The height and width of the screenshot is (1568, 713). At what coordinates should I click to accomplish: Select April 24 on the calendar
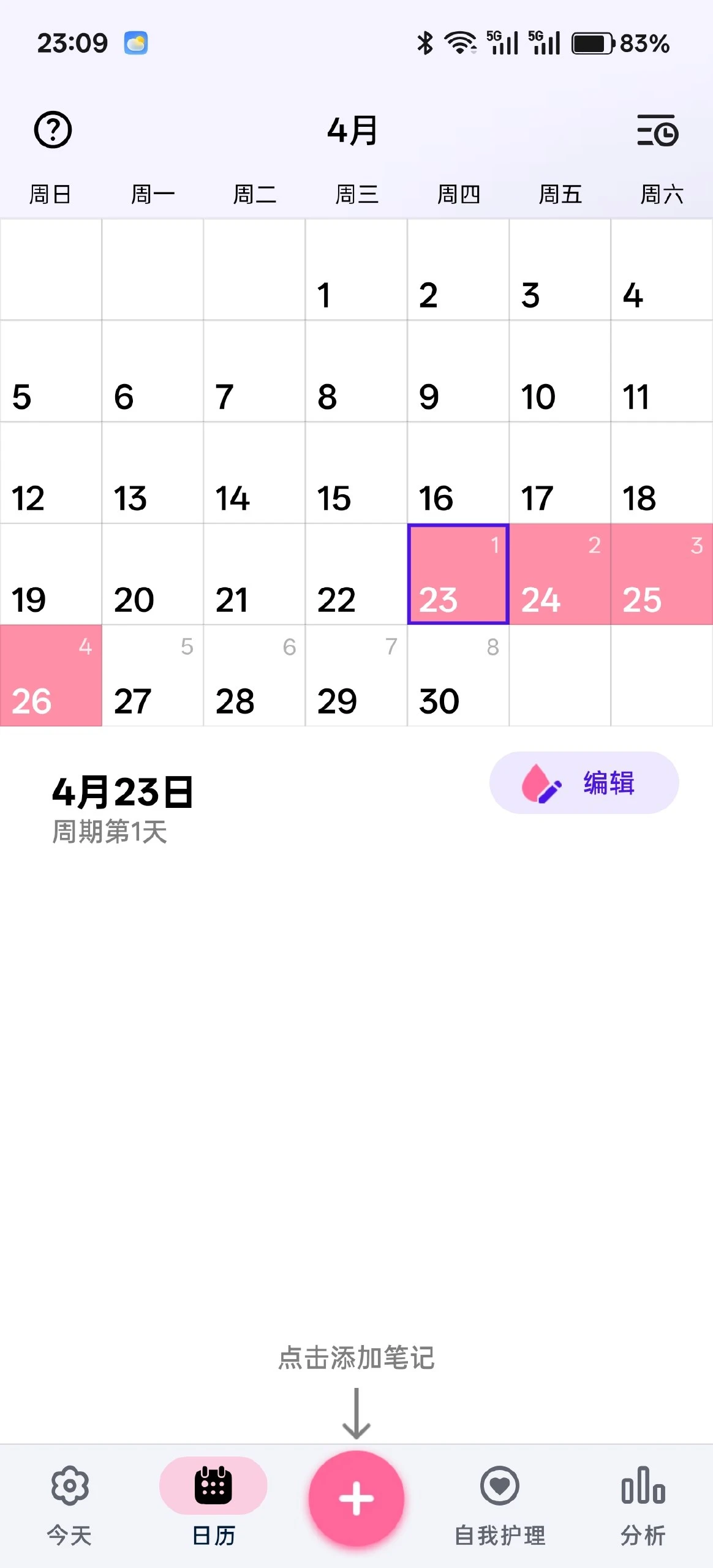click(x=560, y=575)
